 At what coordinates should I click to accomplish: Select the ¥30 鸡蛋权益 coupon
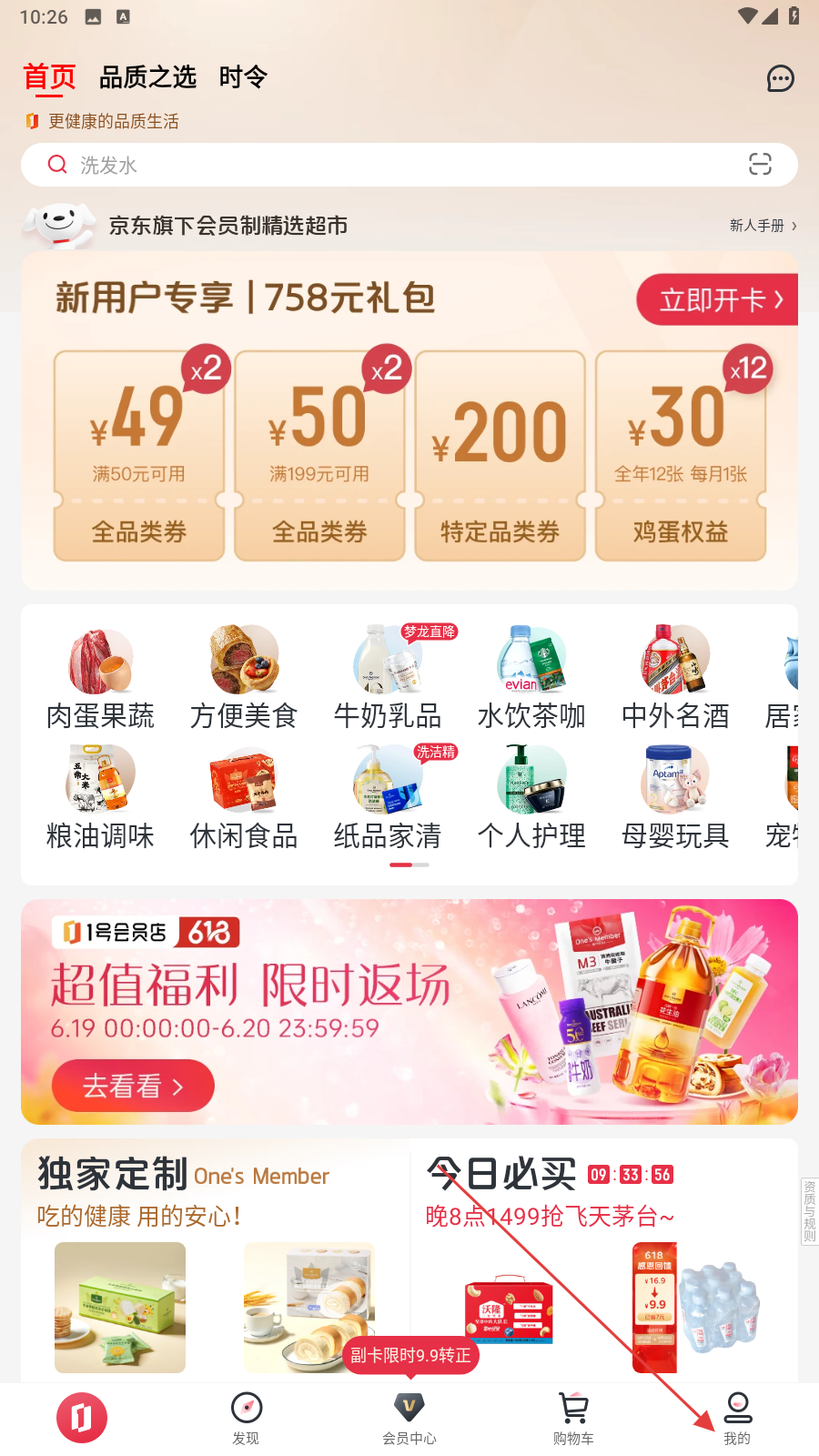point(680,457)
